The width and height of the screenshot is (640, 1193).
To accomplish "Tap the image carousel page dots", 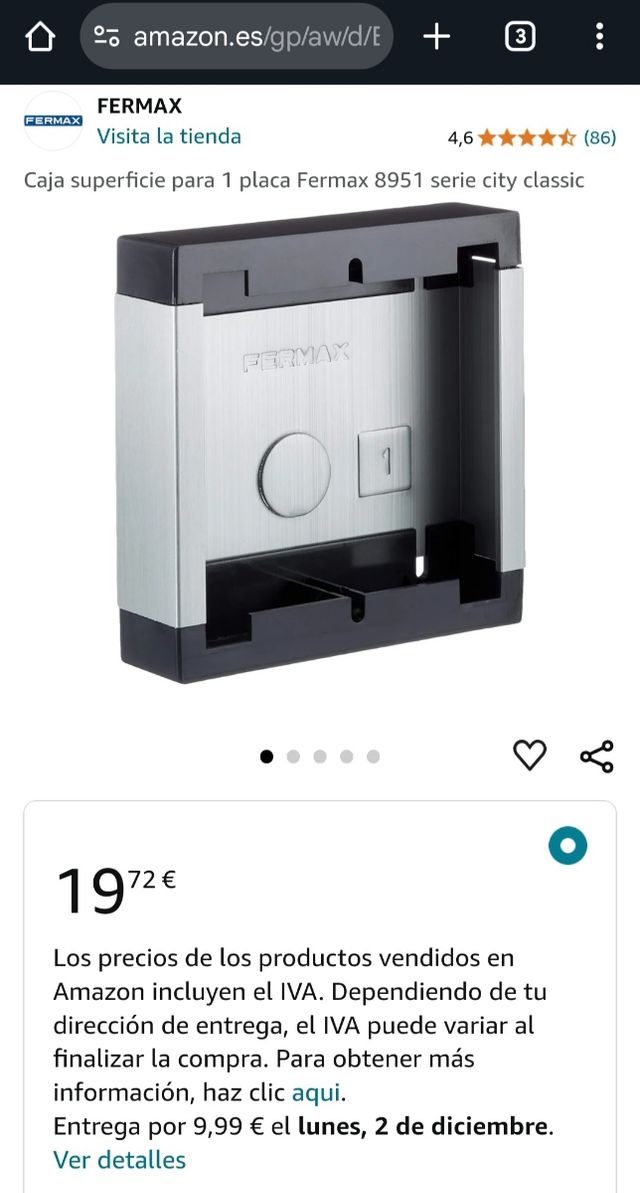I will tap(320, 757).
